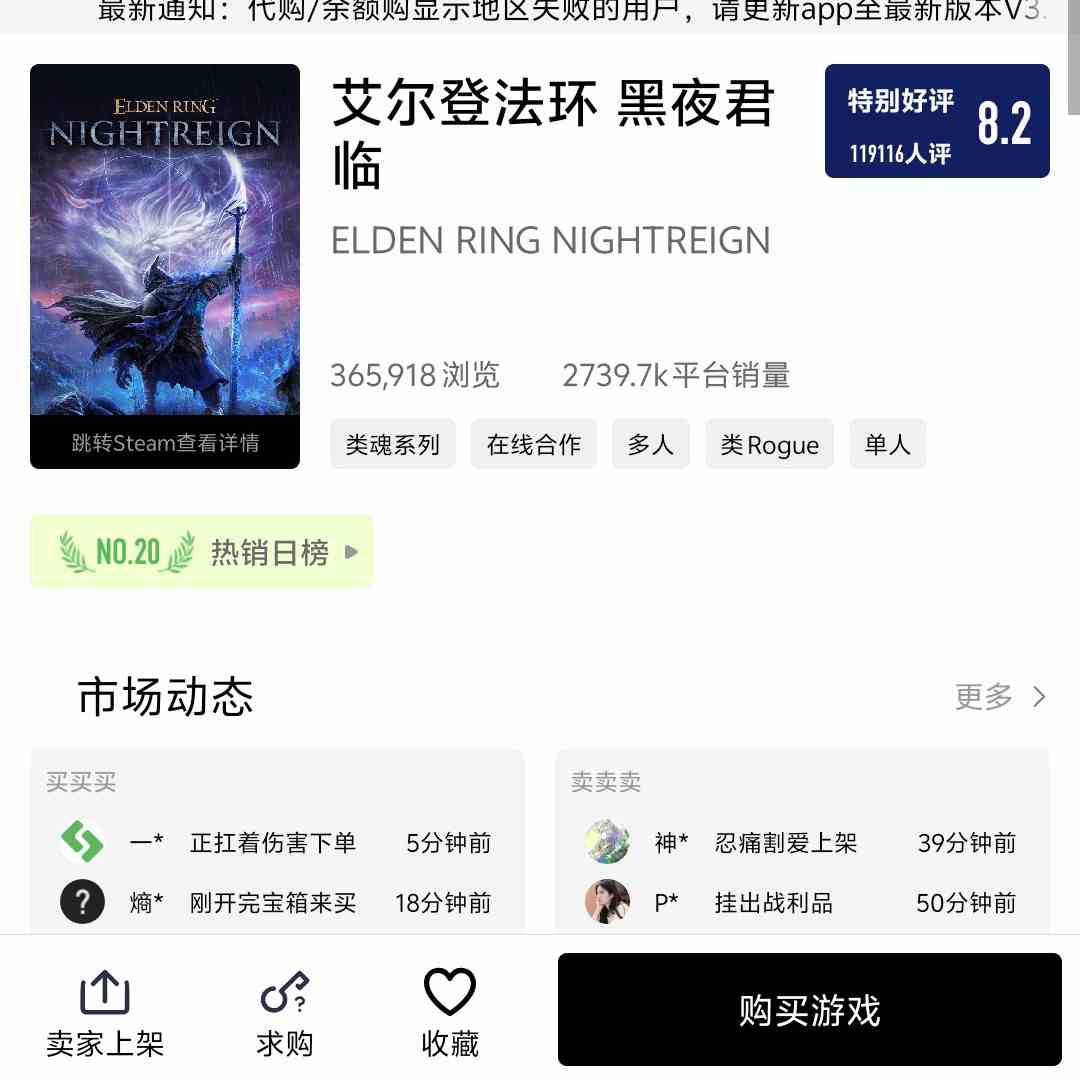
Task: Open the 特别好评 8.2 rating card
Action: 937,121
